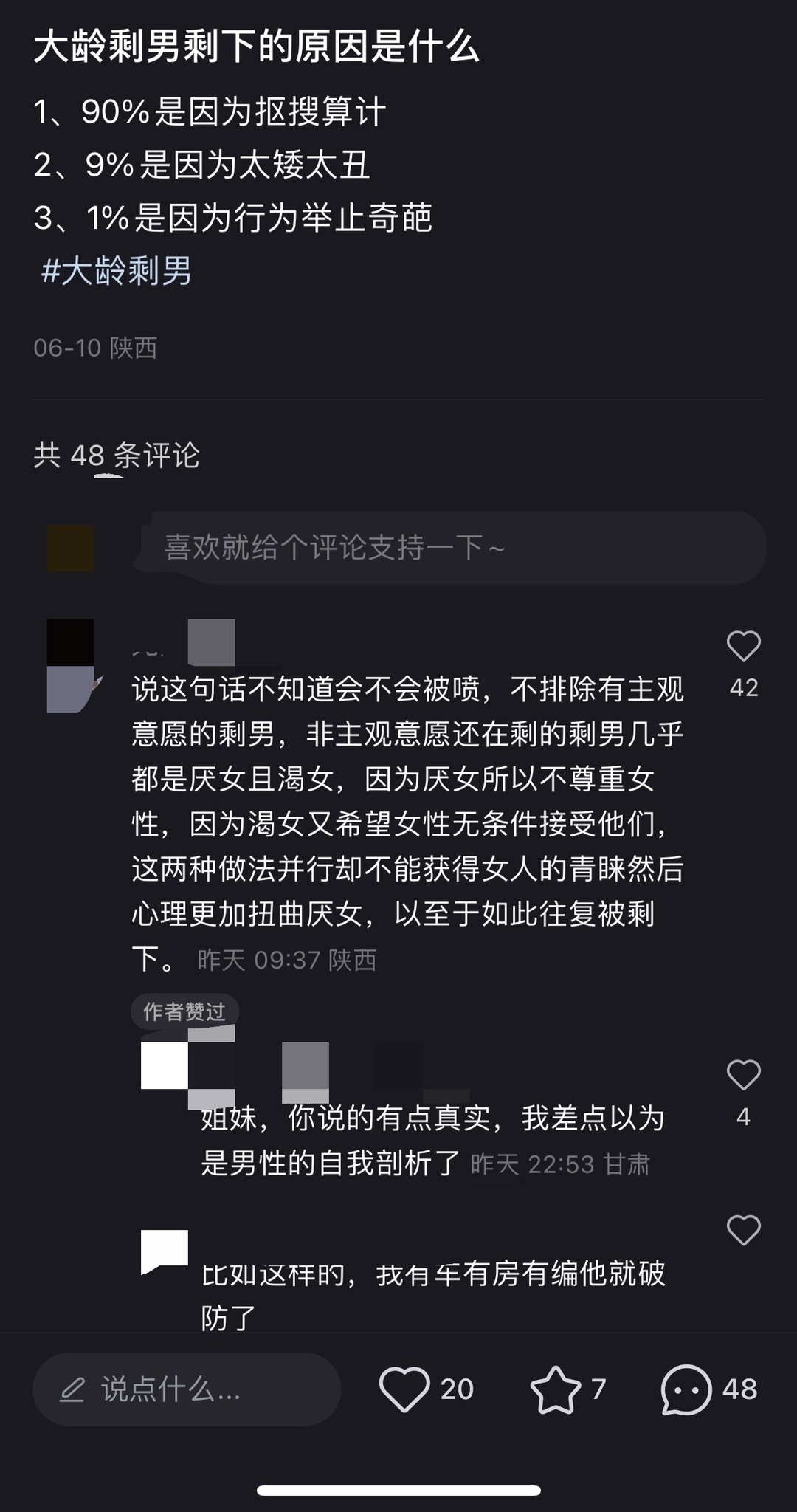Screen dimensions: 797x1512
Task: Favorite this post with the star icon
Action: (x=556, y=1389)
